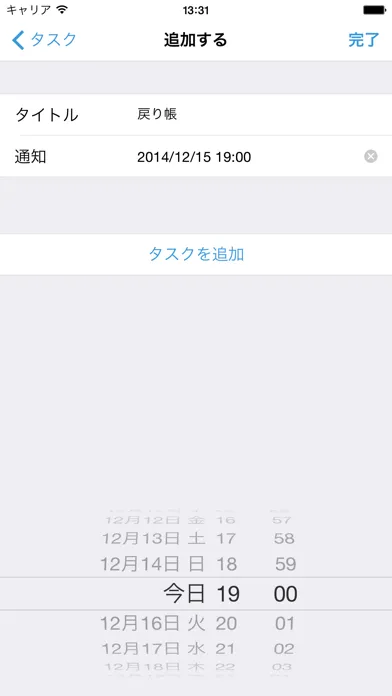Pick minute 01 in the picker
The image size is (392, 696).
point(285,624)
